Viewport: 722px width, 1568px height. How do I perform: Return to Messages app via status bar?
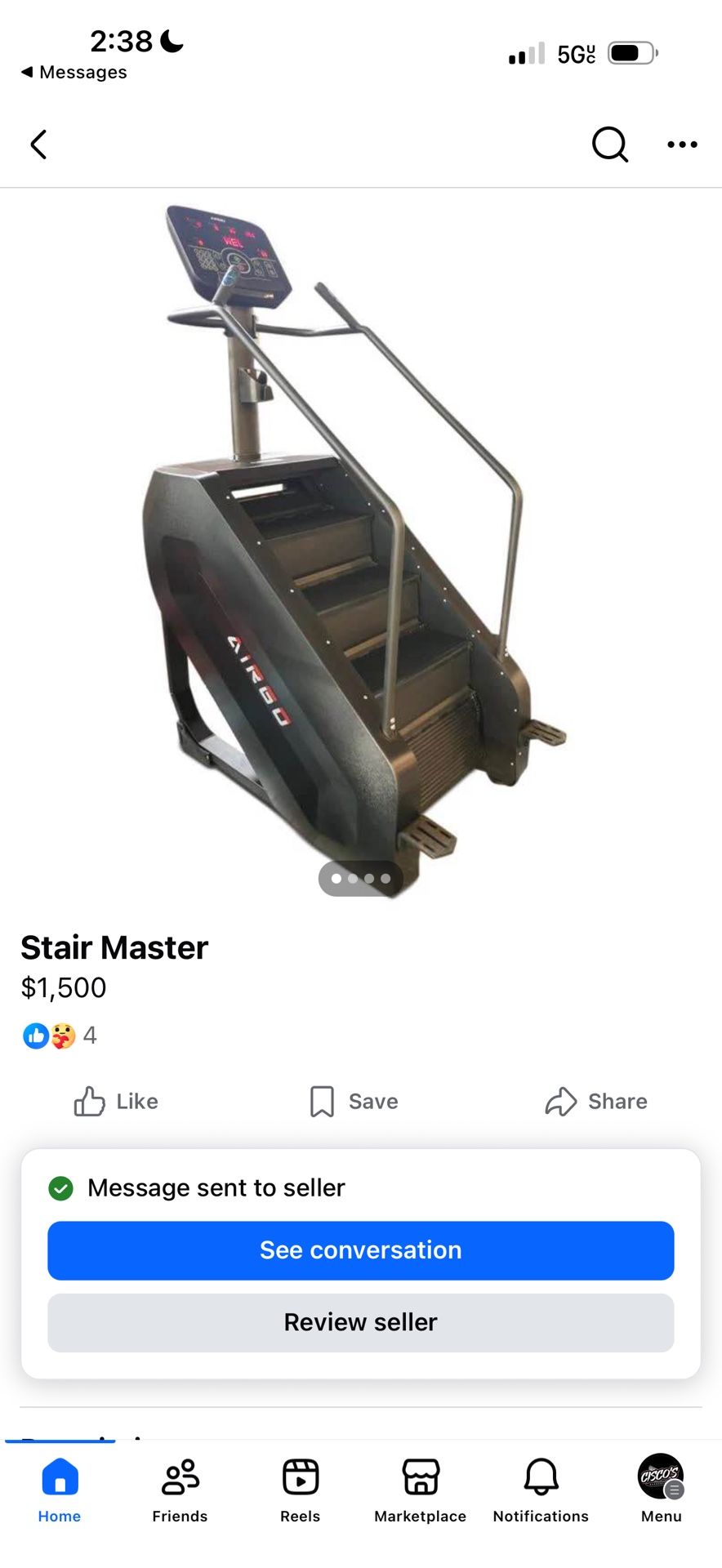tap(74, 73)
